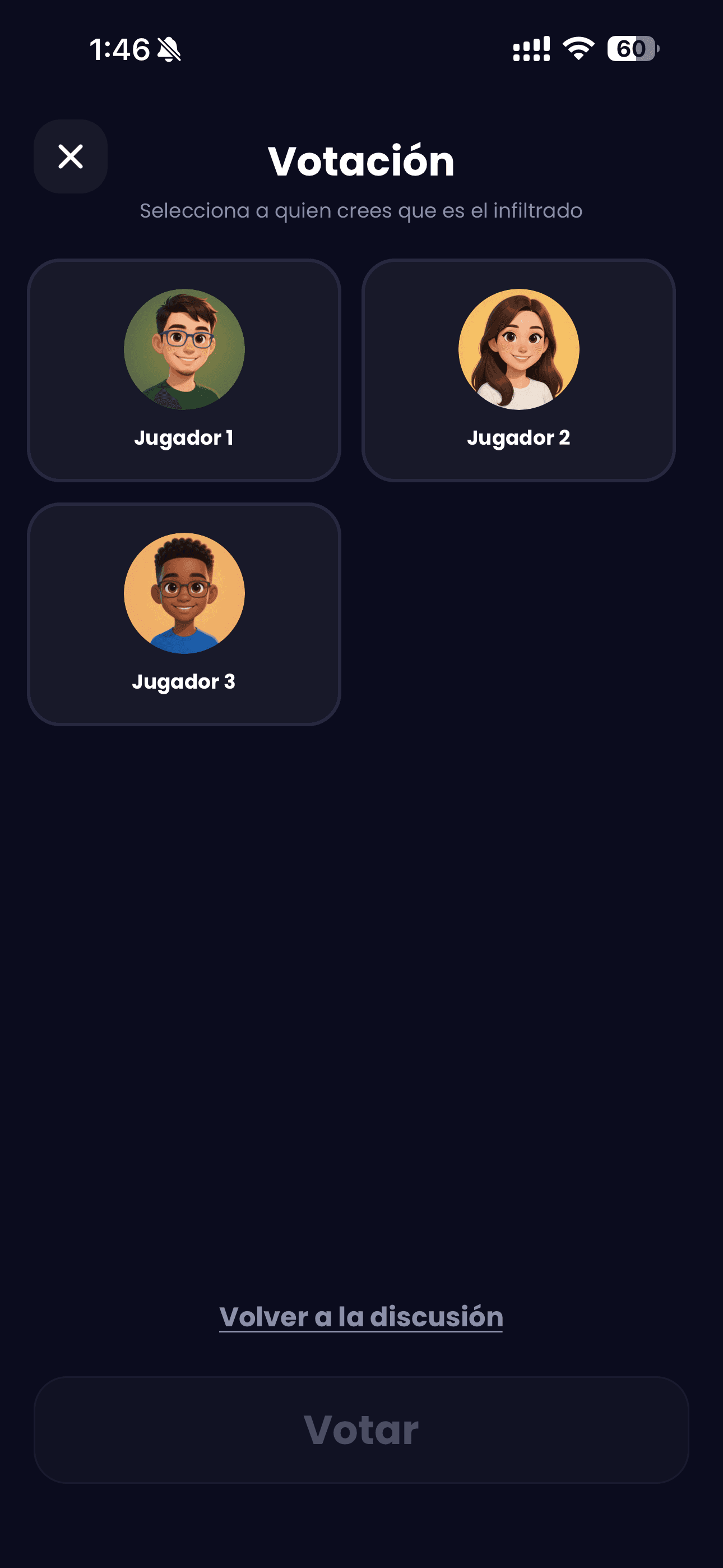The width and height of the screenshot is (723, 1568).
Task: Tap the Votación title heading
Action: 361,161
